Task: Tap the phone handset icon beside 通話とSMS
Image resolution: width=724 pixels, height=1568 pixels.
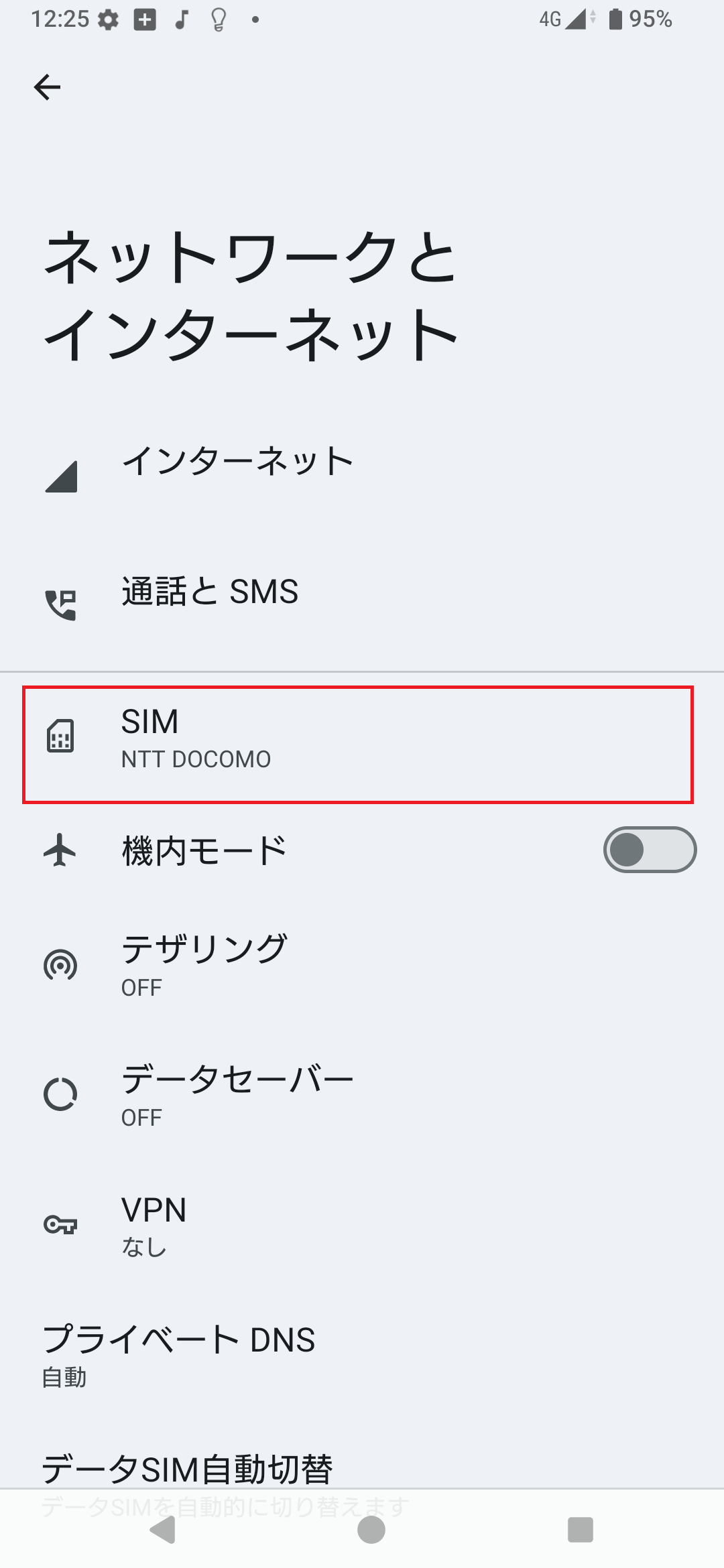Action: pos(61,600)
